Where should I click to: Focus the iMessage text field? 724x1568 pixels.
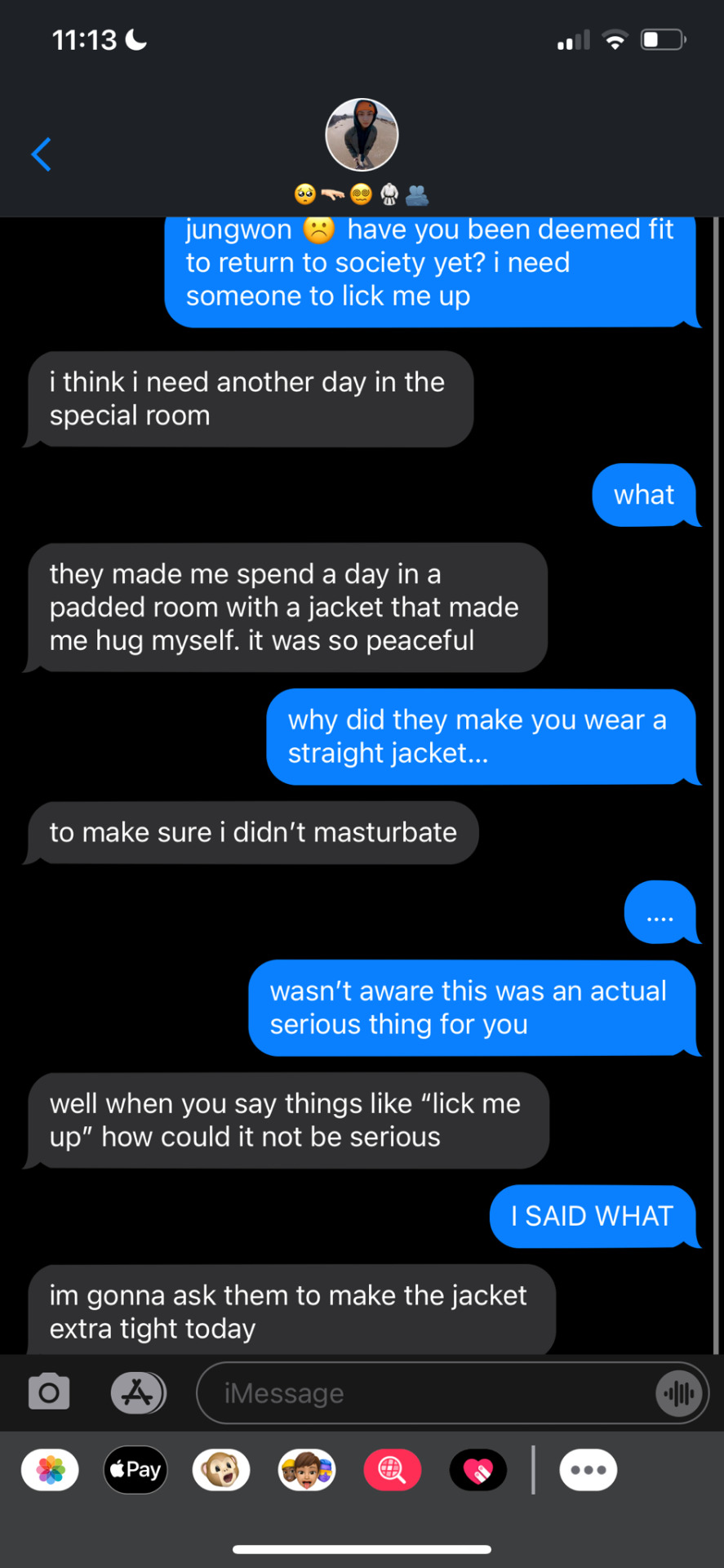coord(424,1392)
